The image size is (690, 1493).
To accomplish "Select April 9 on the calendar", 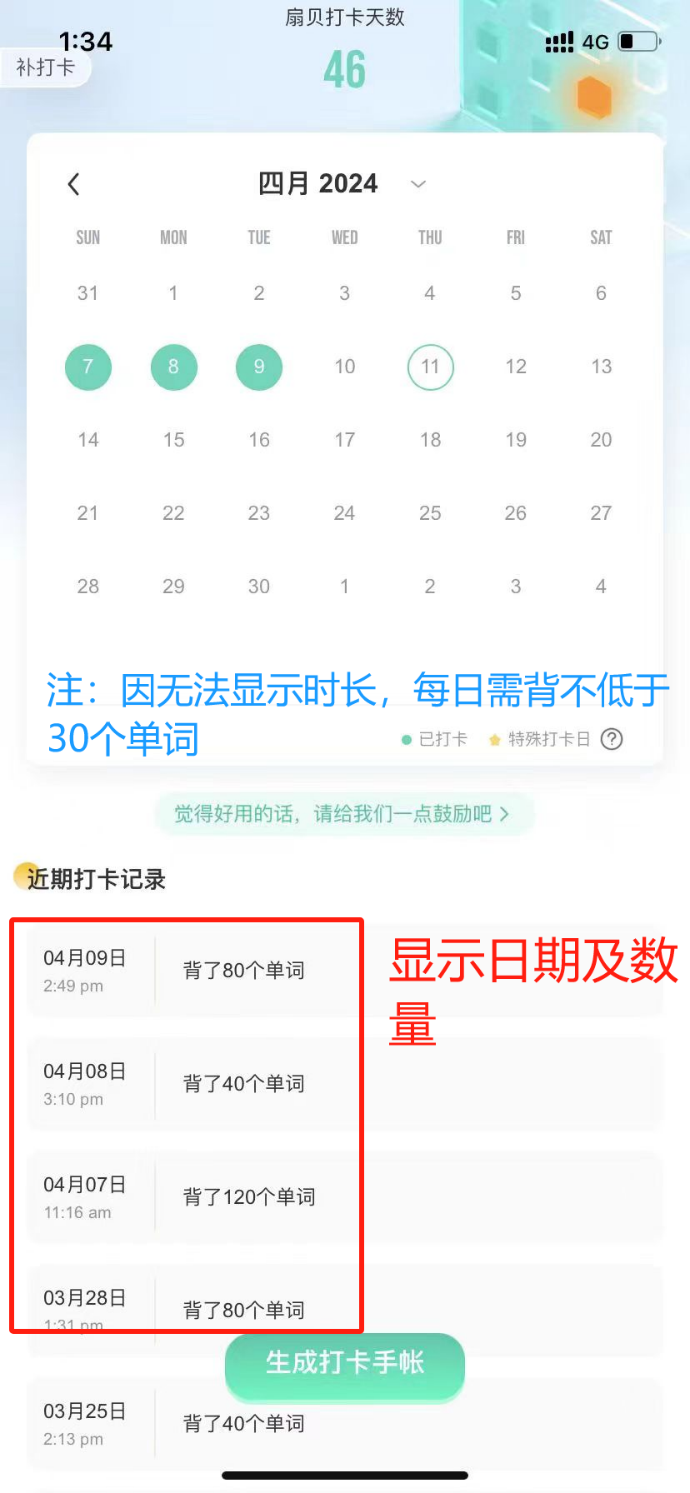I will pos(259,367).
